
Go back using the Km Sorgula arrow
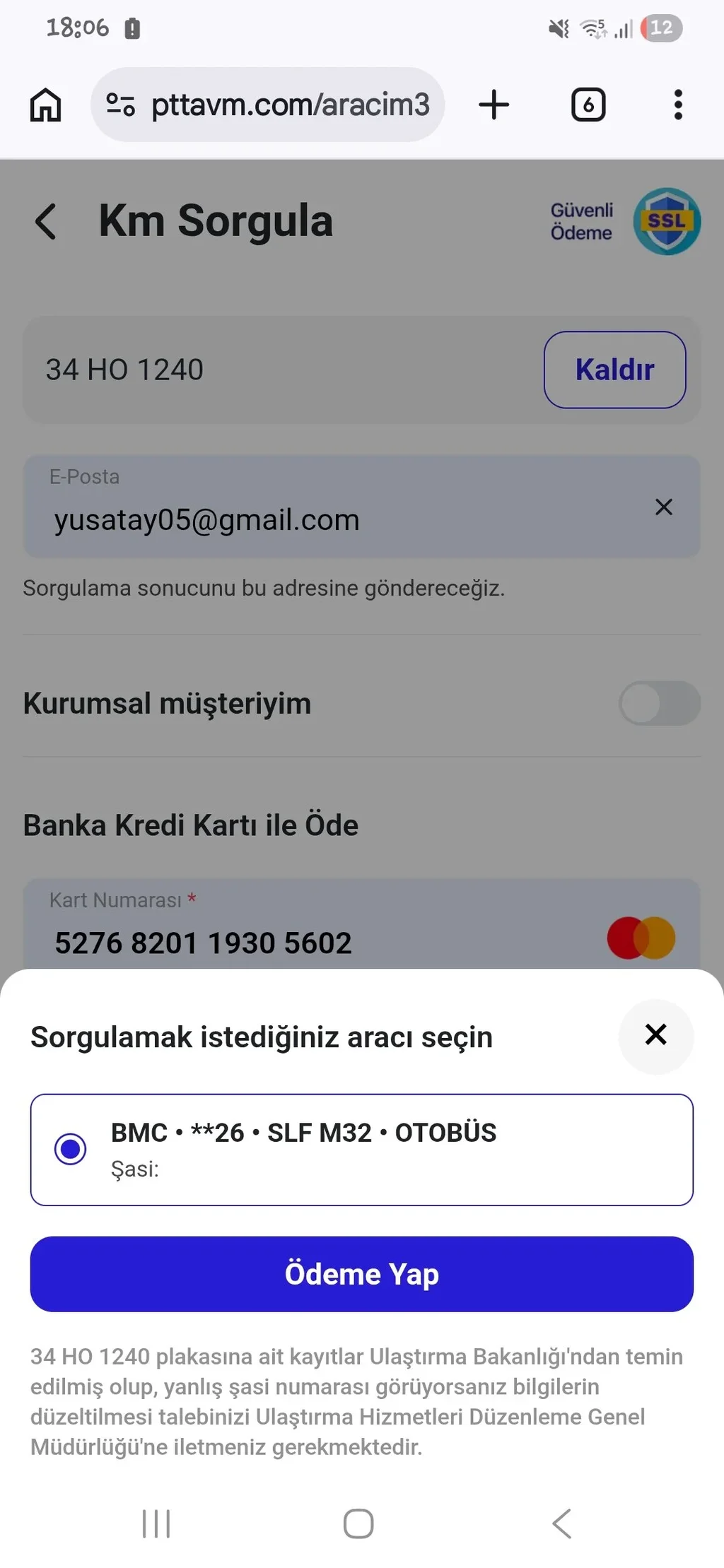[x=47, y=220]
